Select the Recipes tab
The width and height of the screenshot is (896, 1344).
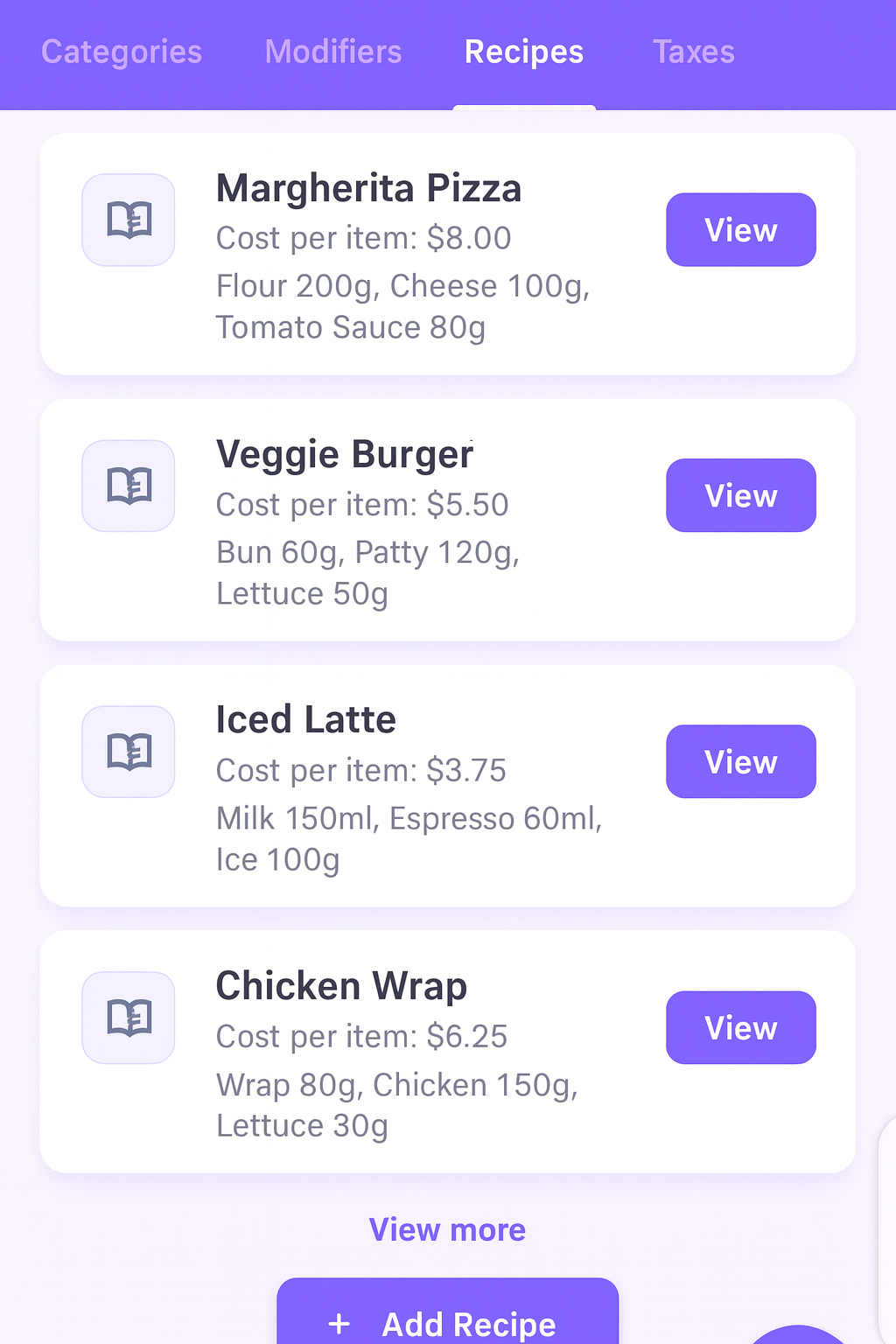pyautogui.click(x=523, y=52)
